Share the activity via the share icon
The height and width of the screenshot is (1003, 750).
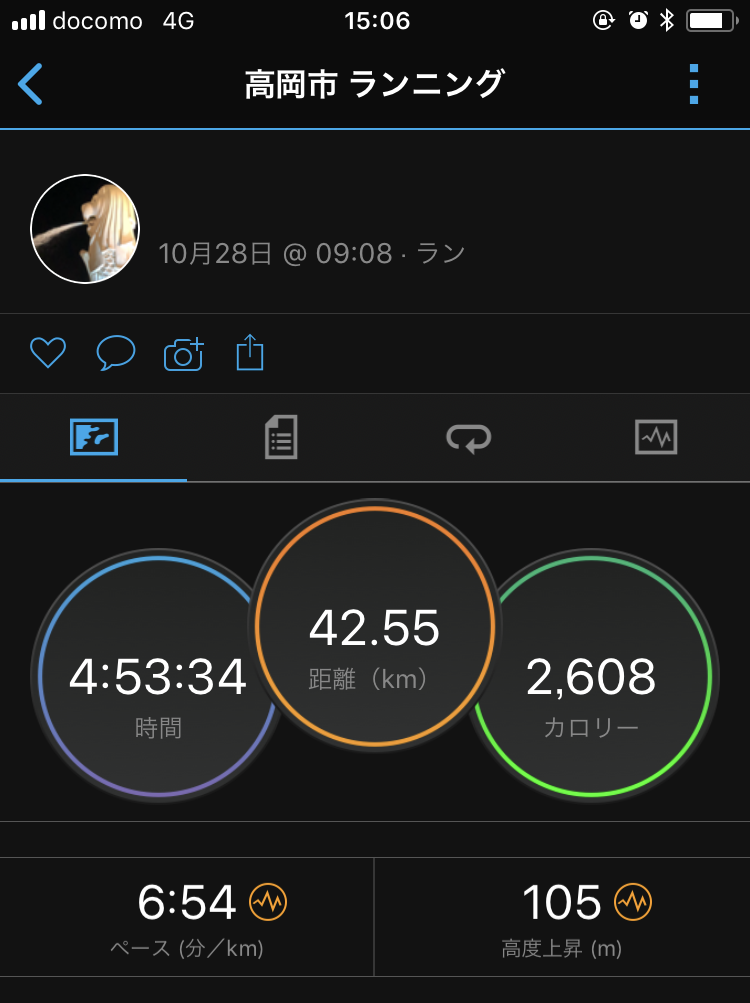[250, 353]
